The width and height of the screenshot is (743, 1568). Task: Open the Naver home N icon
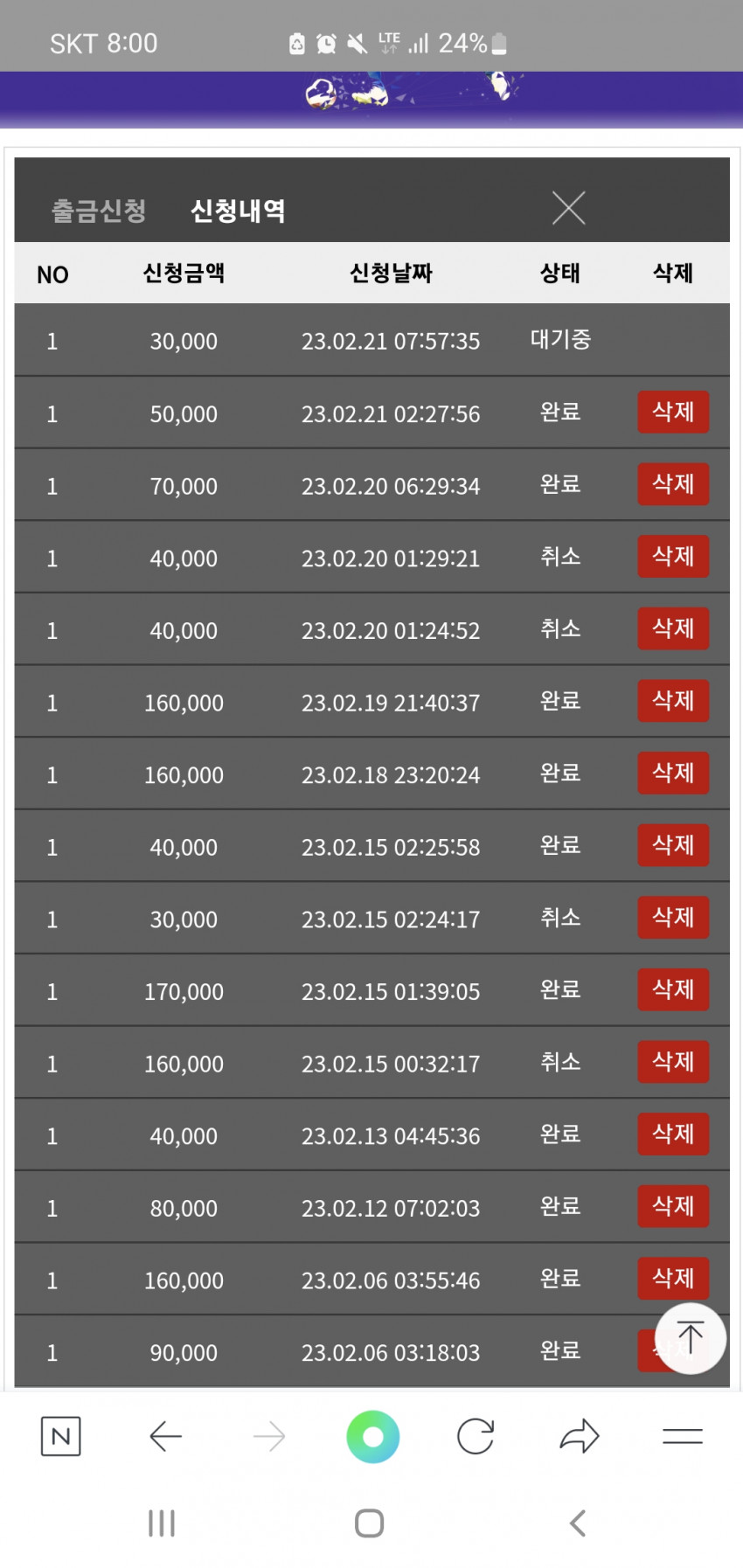pos(61,1436)
